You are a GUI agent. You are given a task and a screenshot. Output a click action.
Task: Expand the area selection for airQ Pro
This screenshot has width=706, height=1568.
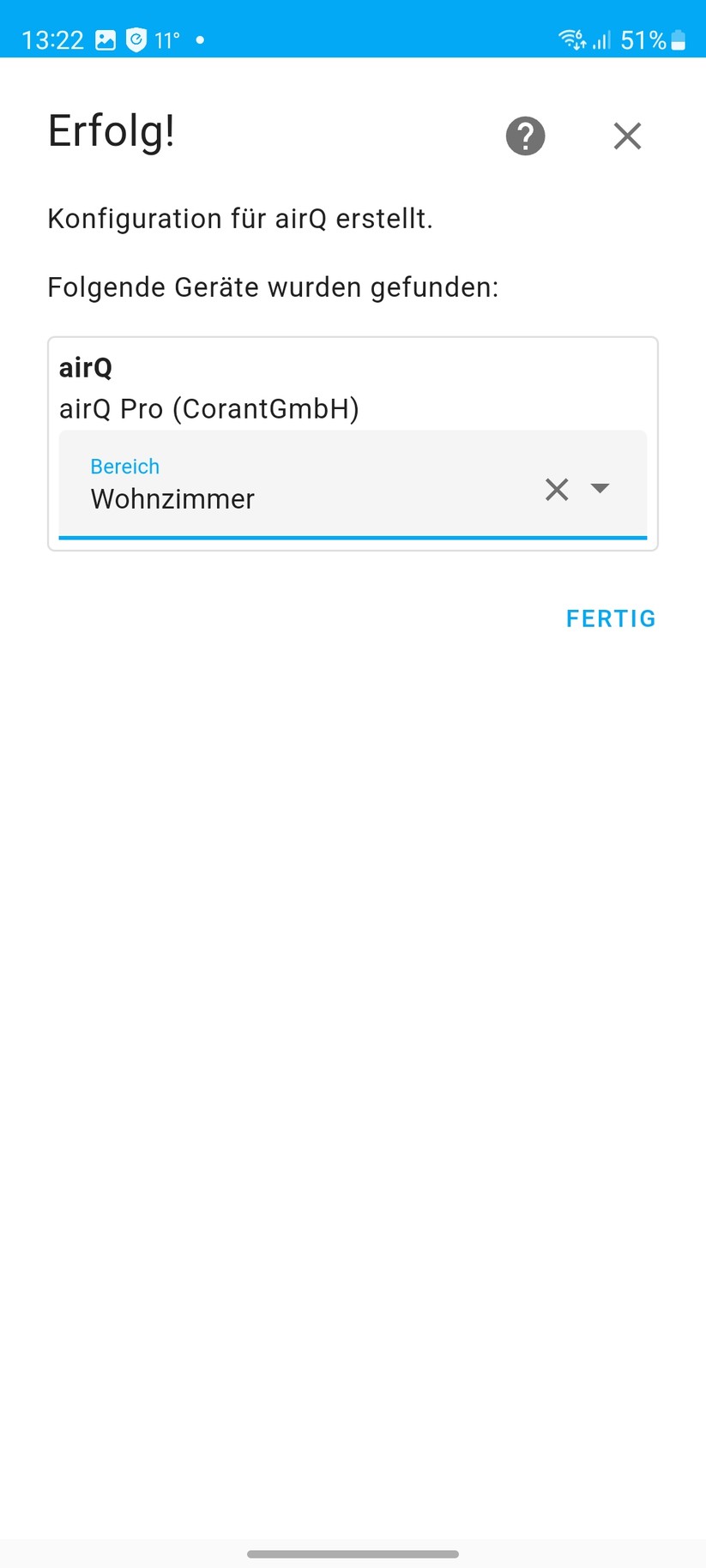tap(600, 489)
